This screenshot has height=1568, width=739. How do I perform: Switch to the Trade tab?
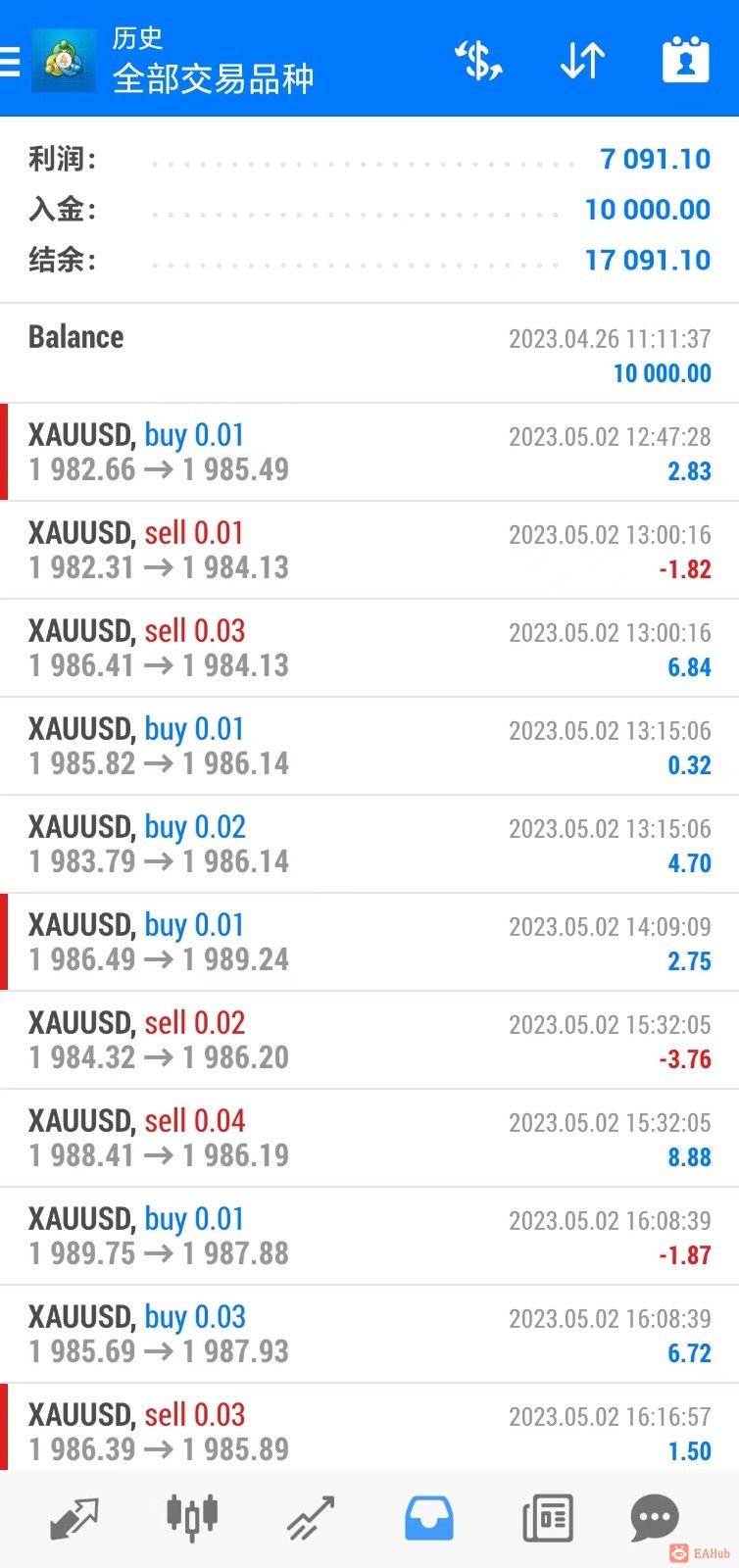pos(311,1519)
